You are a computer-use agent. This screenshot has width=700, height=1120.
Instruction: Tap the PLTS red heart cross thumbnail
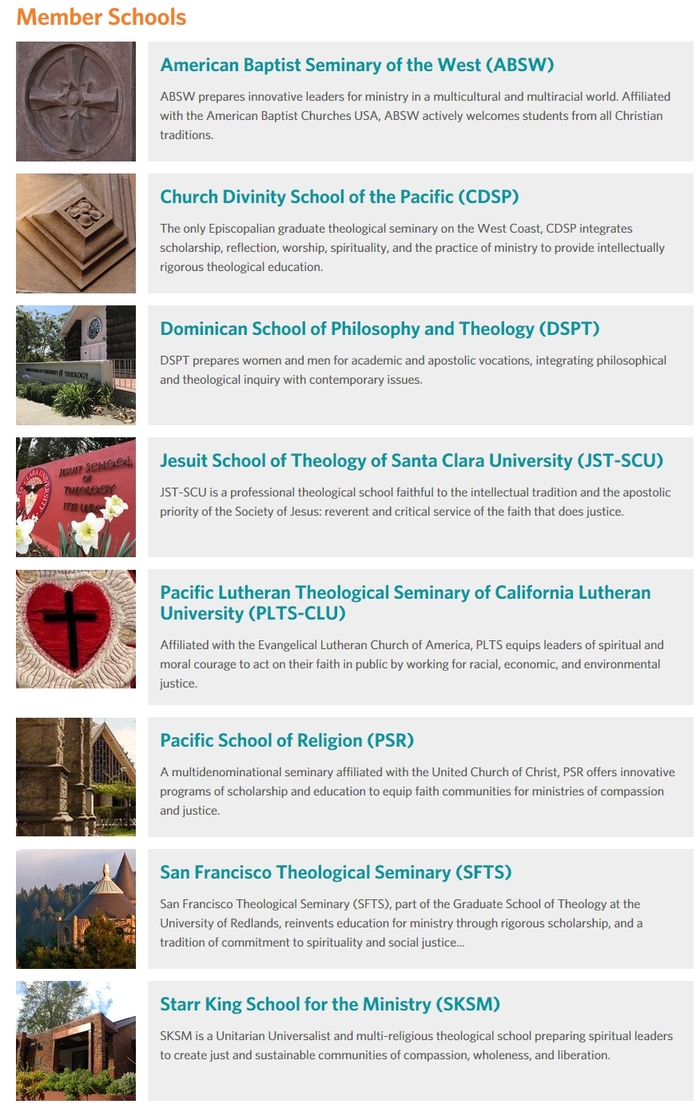click(76, 629)
